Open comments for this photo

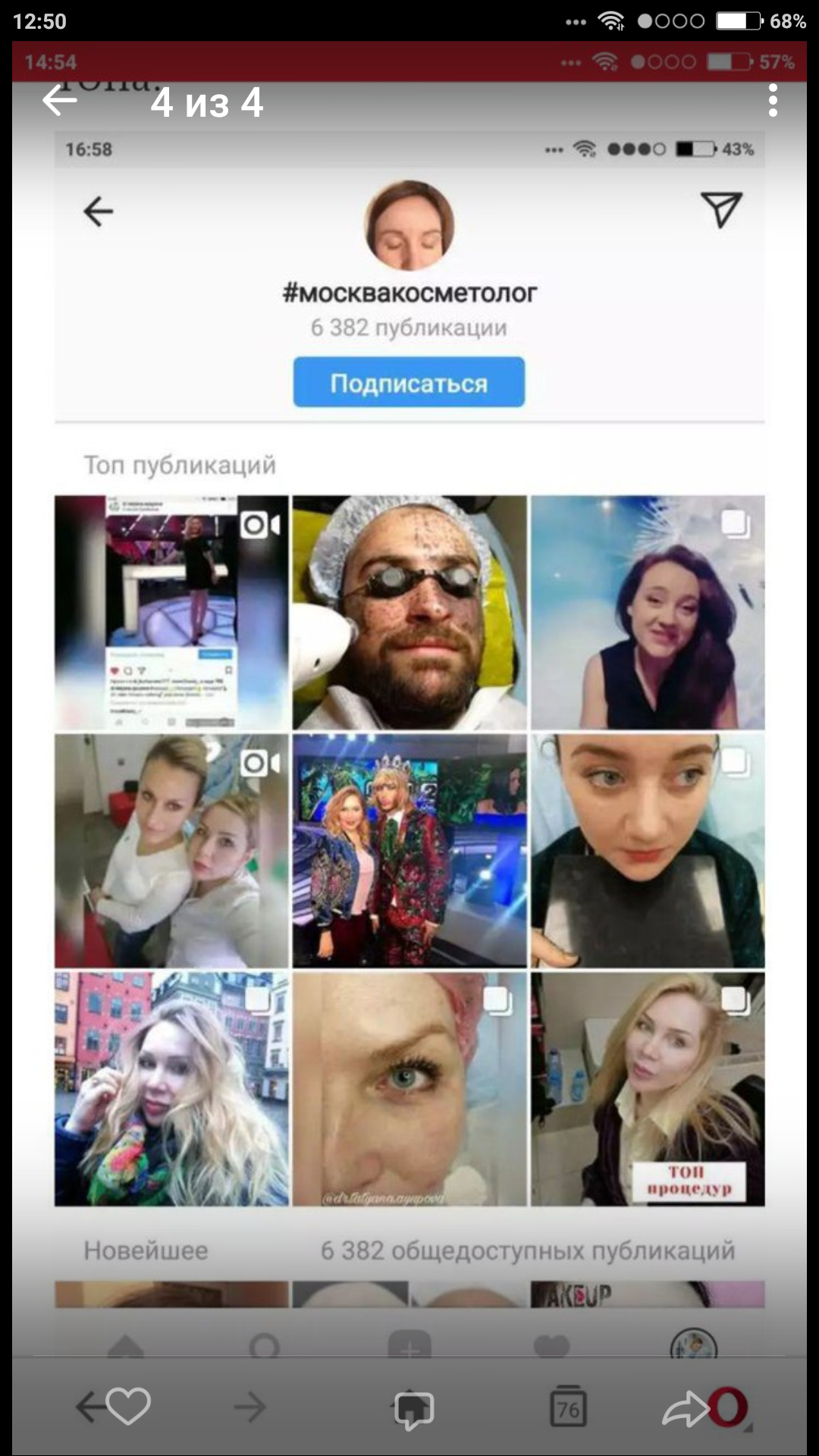tap(413, 1409)
